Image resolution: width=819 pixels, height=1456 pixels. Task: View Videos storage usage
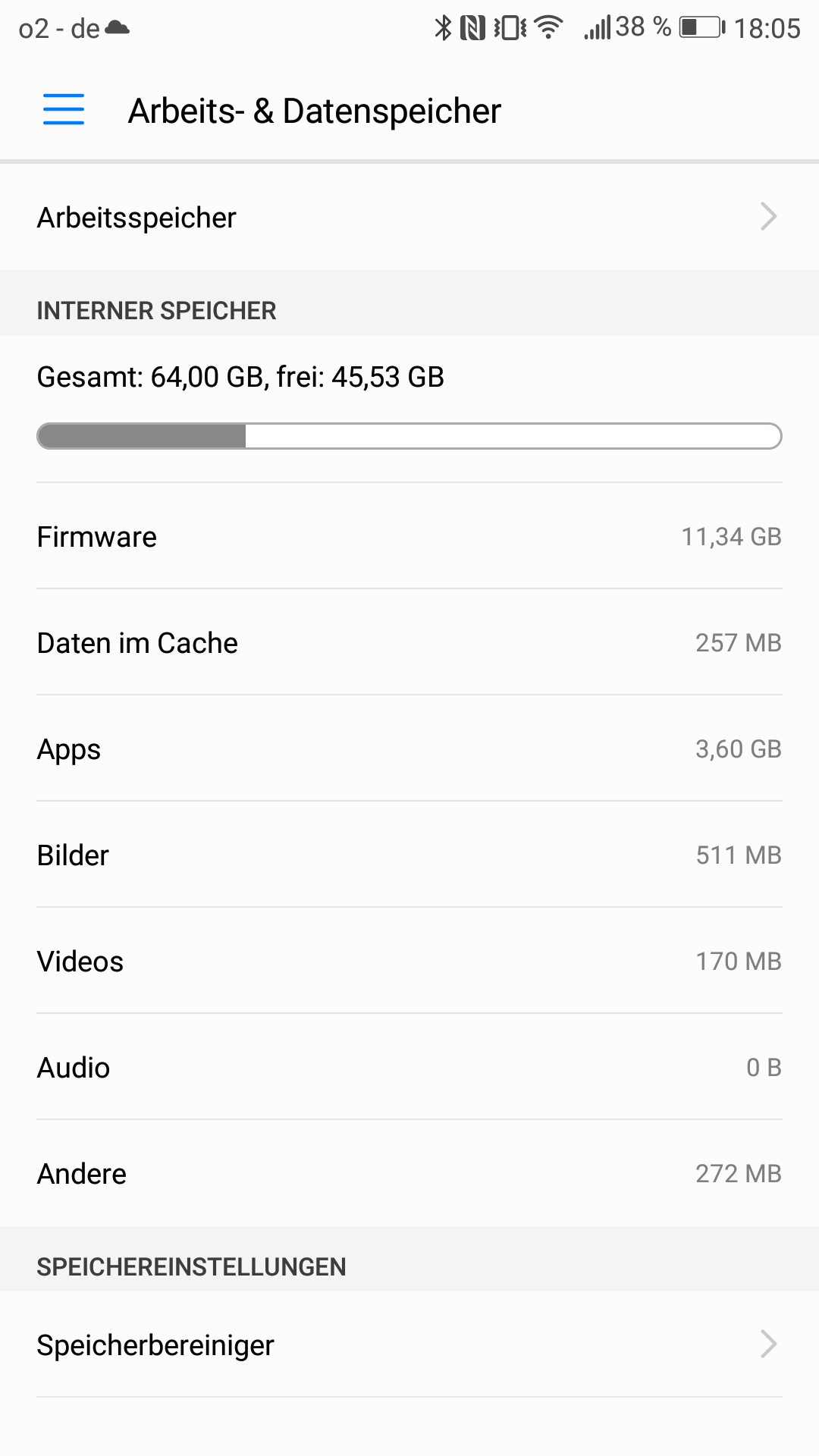click(409, 961)
